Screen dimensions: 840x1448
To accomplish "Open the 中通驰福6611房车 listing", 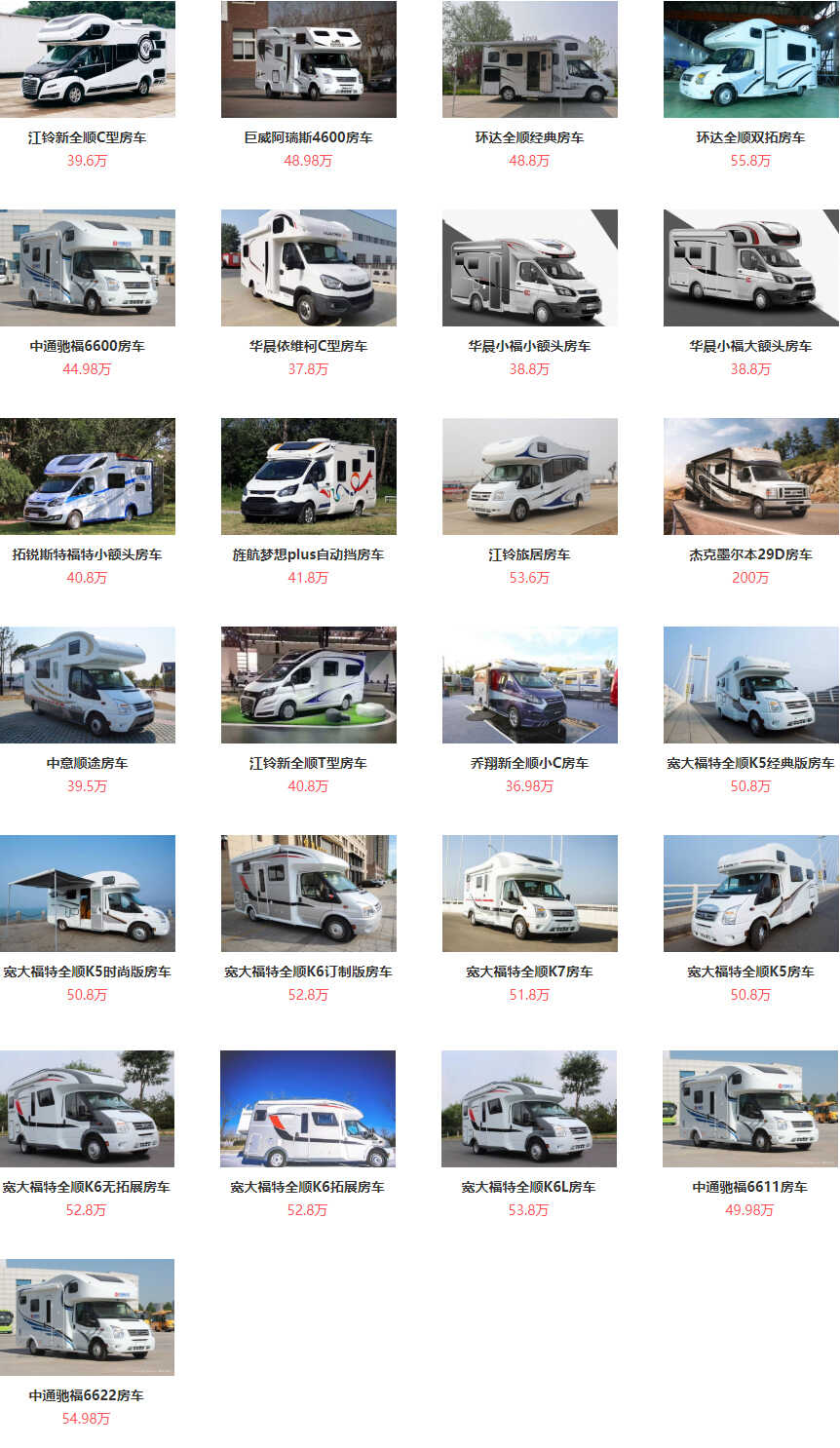I will [749, 1109].
